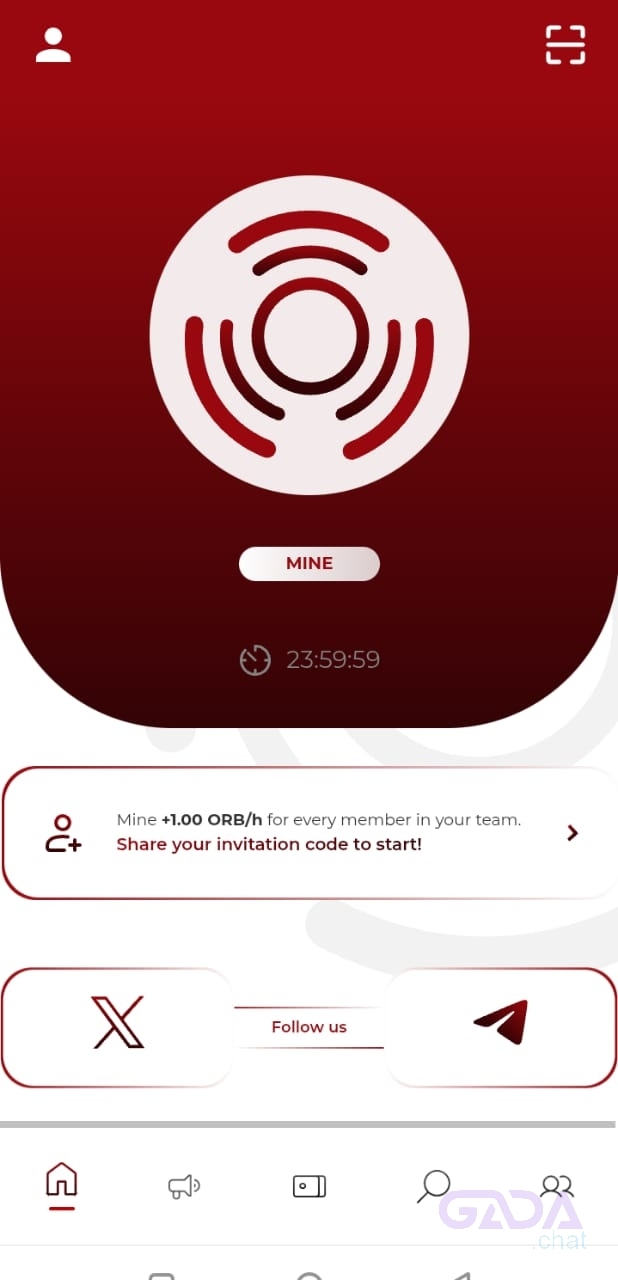618x1280 pixels.
Task: Switch to the search tab
Action: point(433,1186)
